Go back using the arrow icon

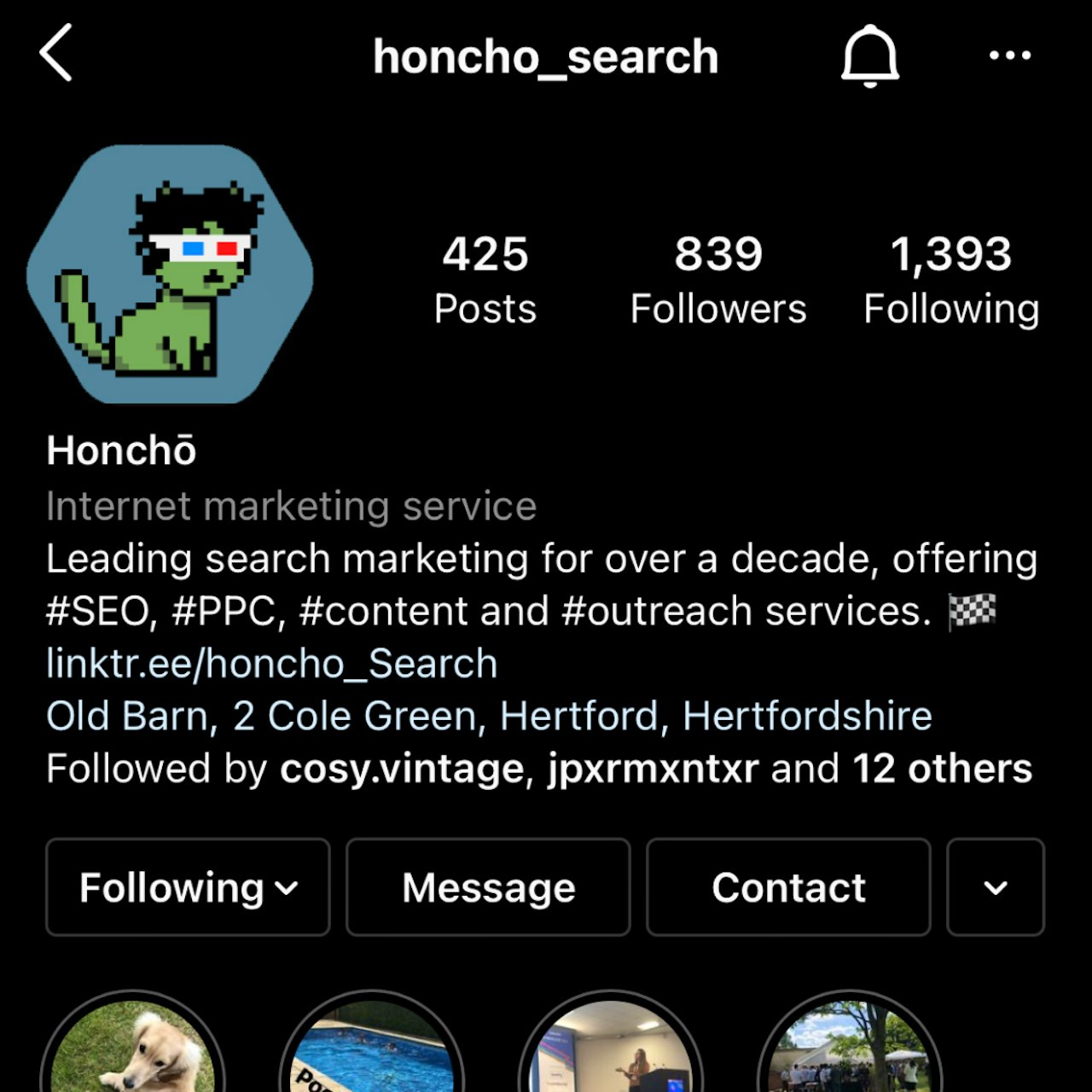56,53
